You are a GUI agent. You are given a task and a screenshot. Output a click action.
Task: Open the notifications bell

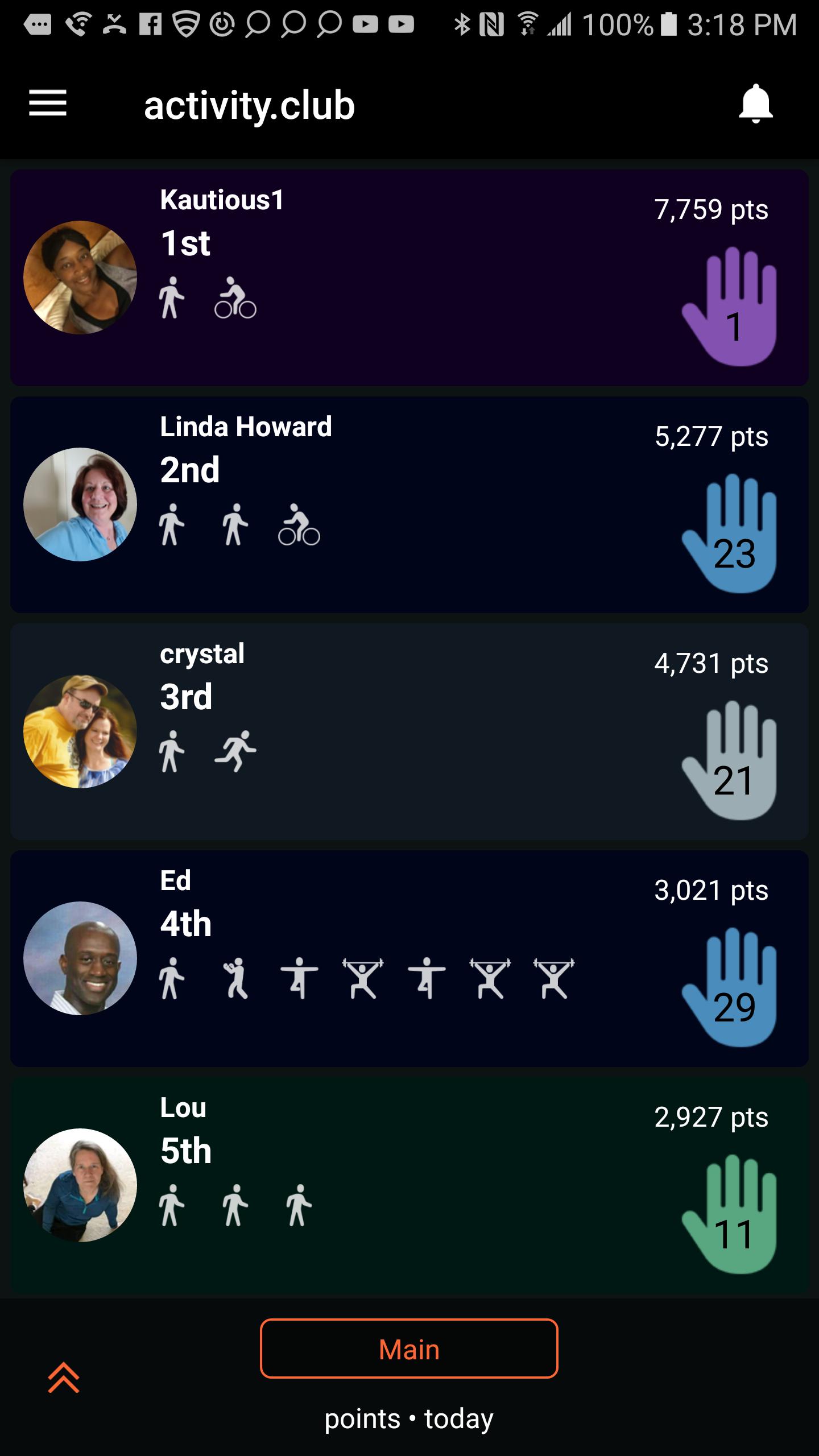tap(755, 104)
